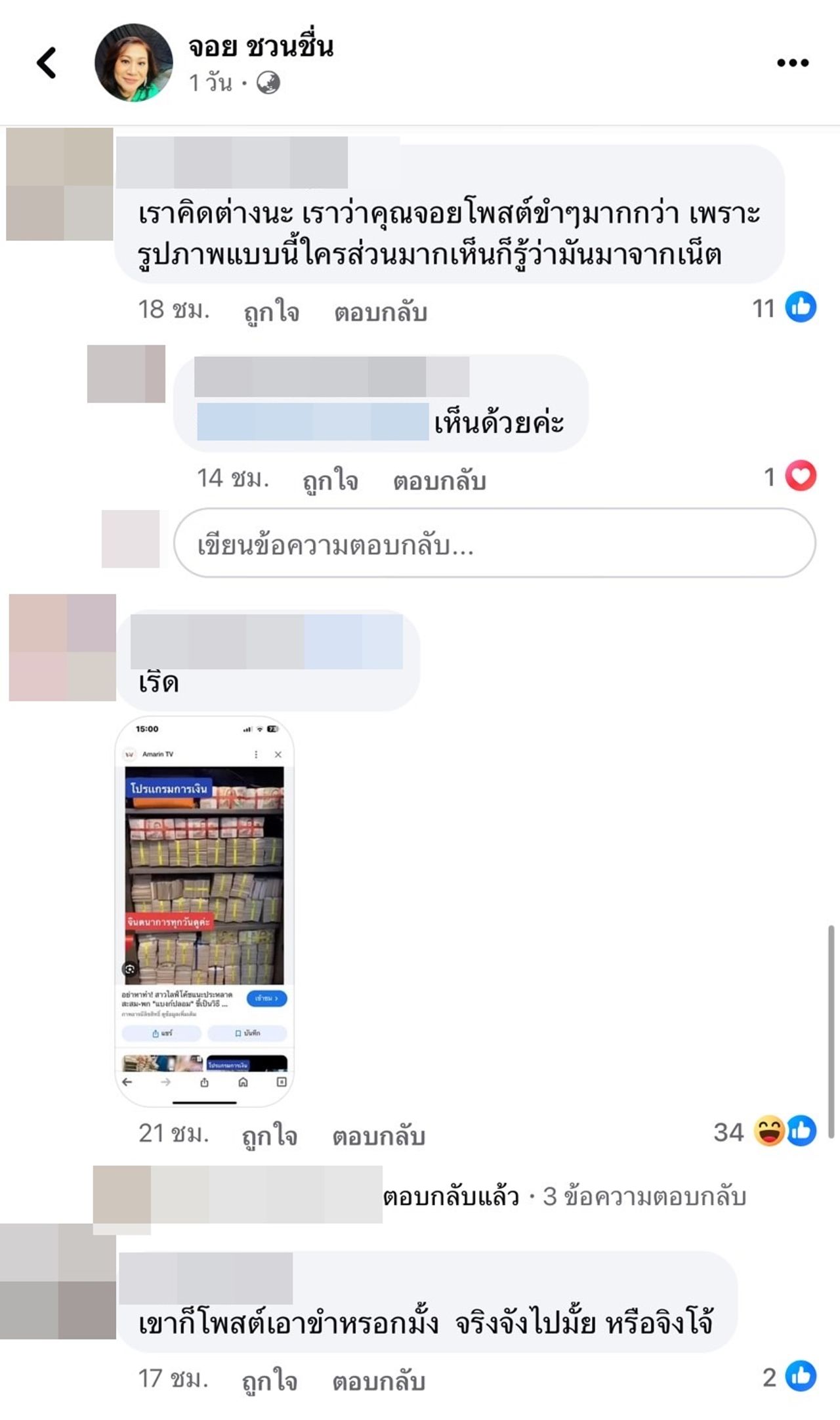Reply to the เห็นด้วยค่ะ comment

coord(439,480)
